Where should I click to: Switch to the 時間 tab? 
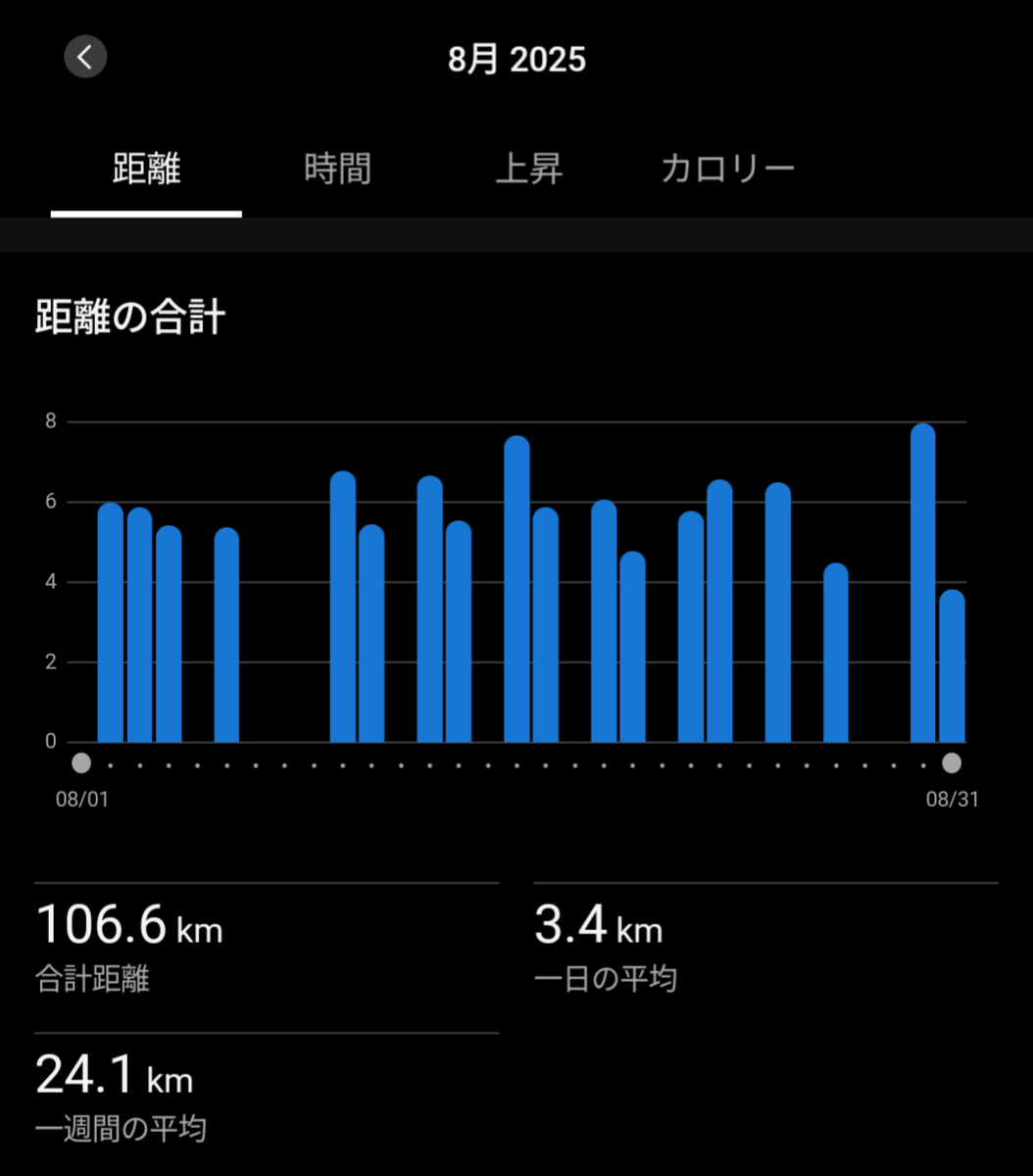click(x=337, y=169)
